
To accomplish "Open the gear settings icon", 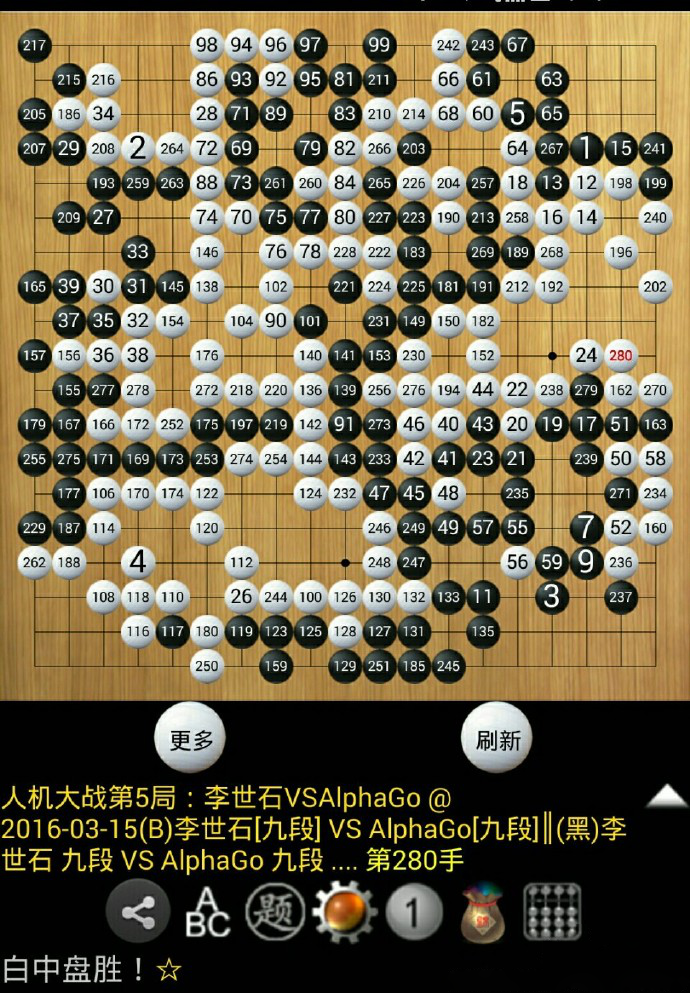I will pyautogui.click(x=344, y=912).
